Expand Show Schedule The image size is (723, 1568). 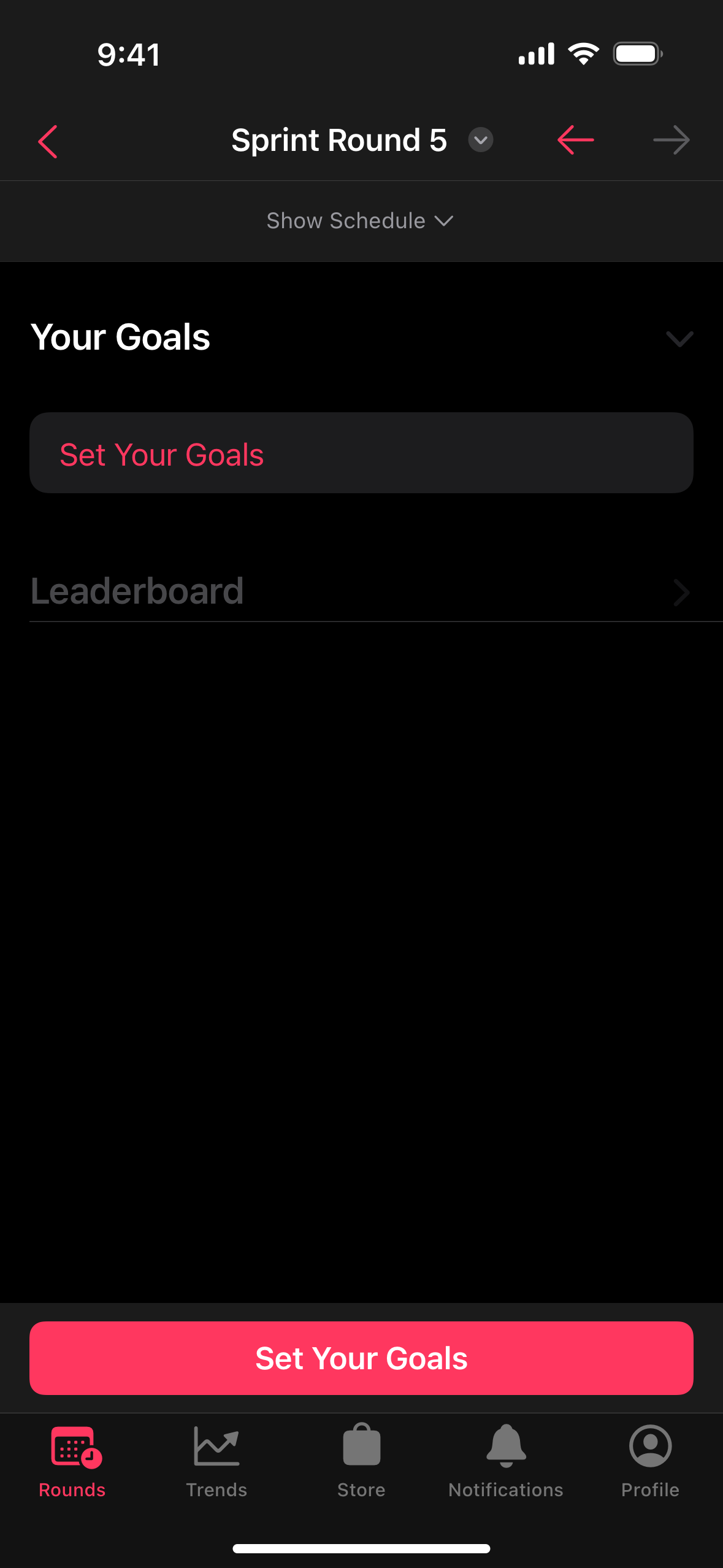coord(361,221)
